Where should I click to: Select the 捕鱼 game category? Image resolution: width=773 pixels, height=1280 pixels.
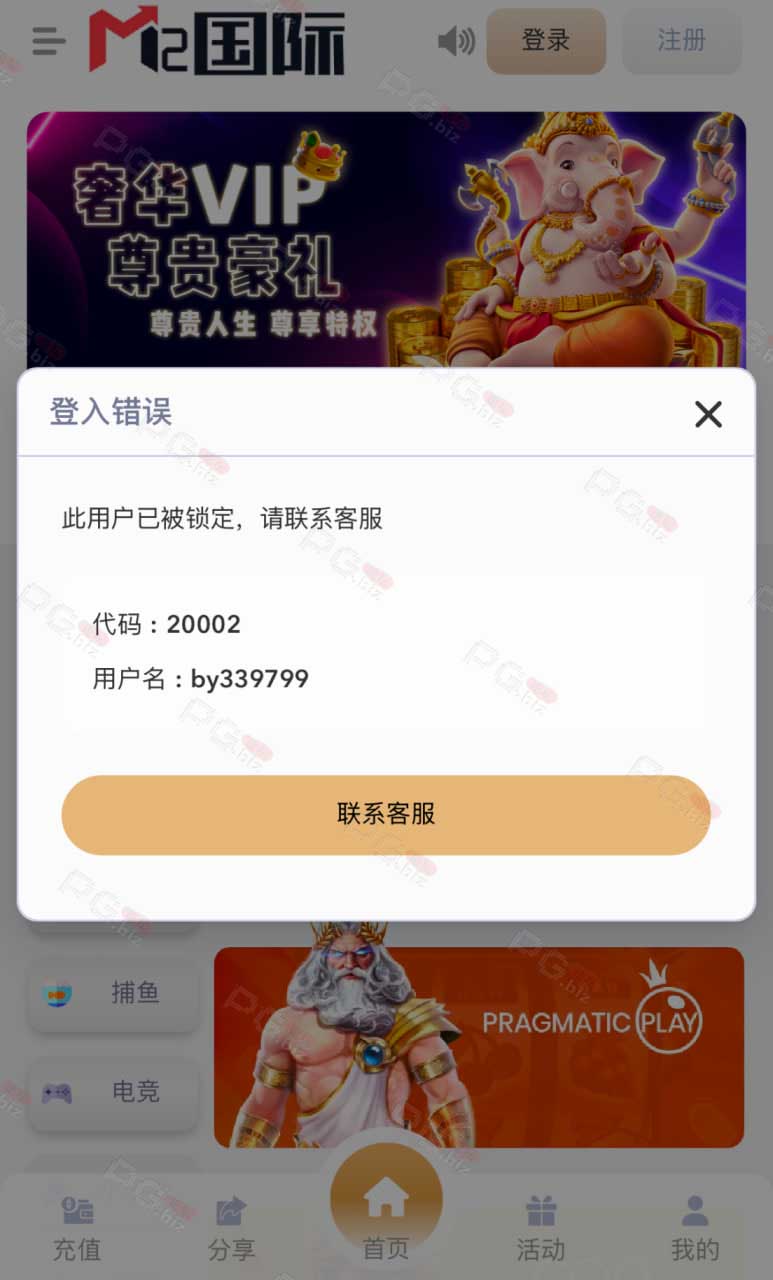(113, 994)
